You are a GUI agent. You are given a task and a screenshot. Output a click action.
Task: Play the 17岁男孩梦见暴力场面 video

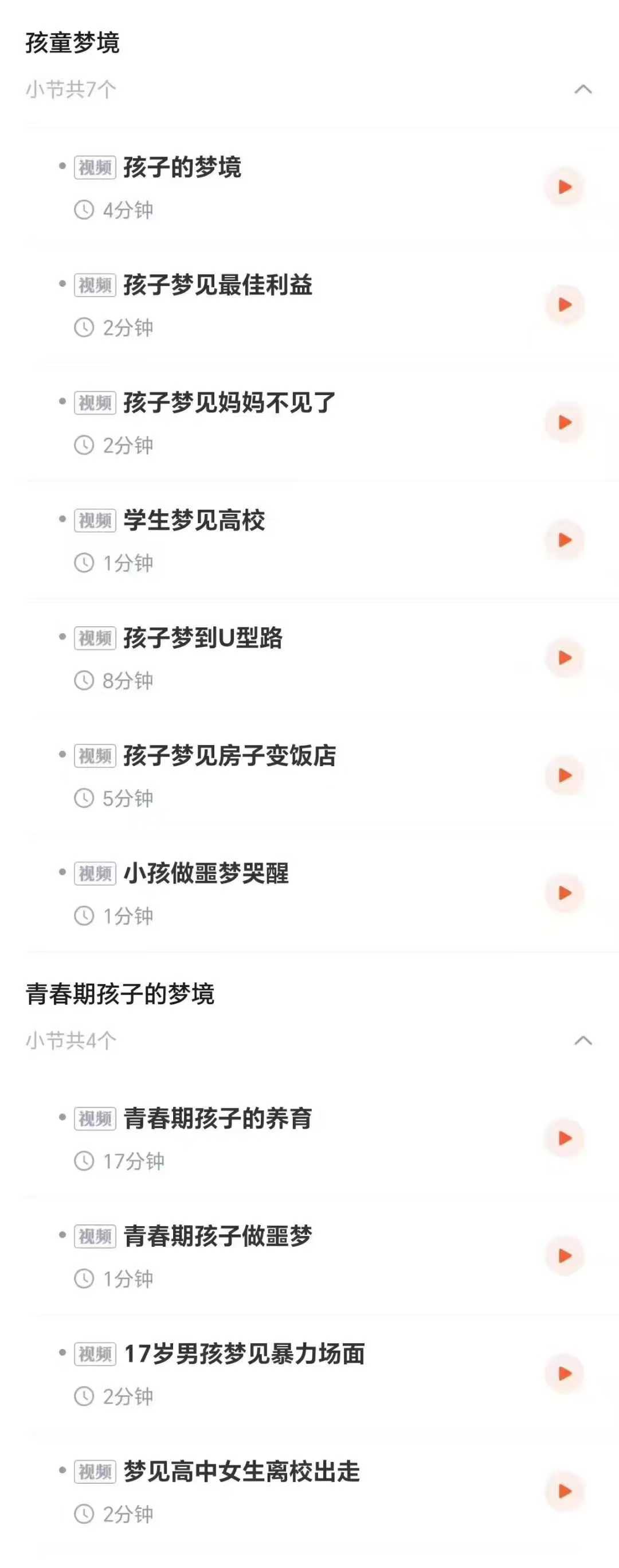click(565, 1374)
